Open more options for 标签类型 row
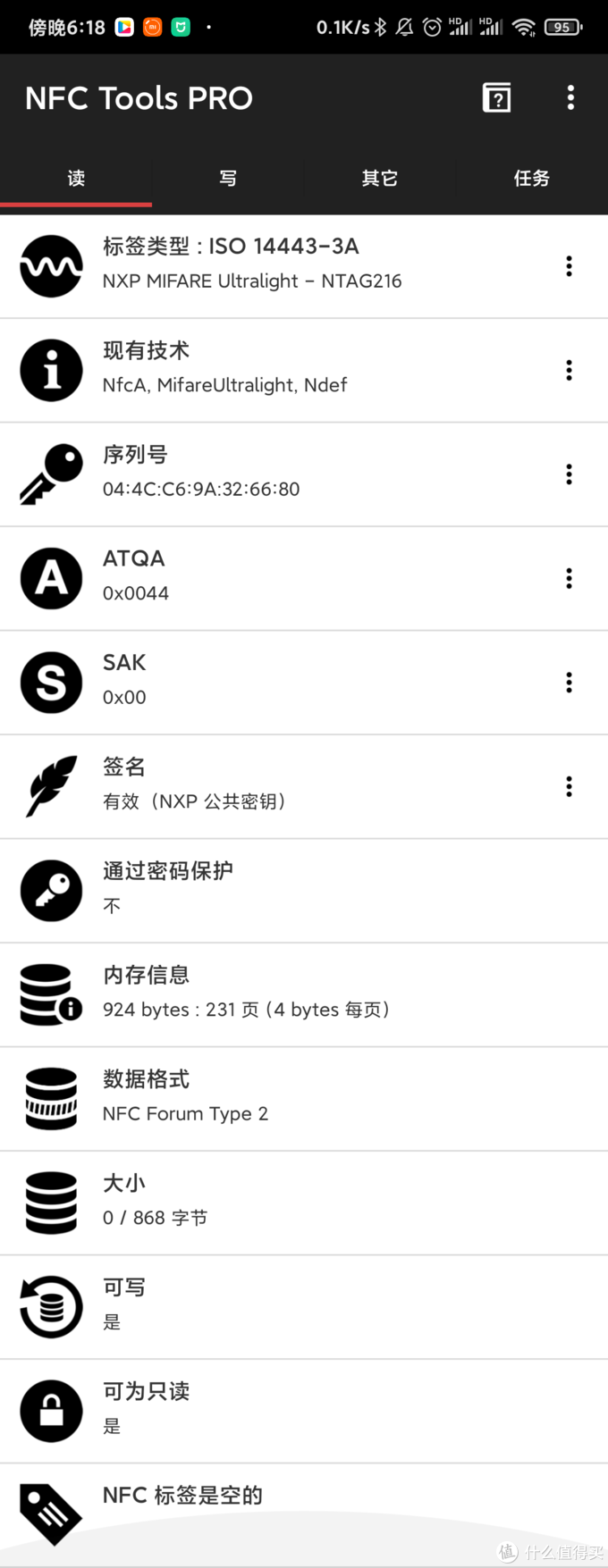The width and height of the screenshot is (608, 1568). tap(569, 266)
